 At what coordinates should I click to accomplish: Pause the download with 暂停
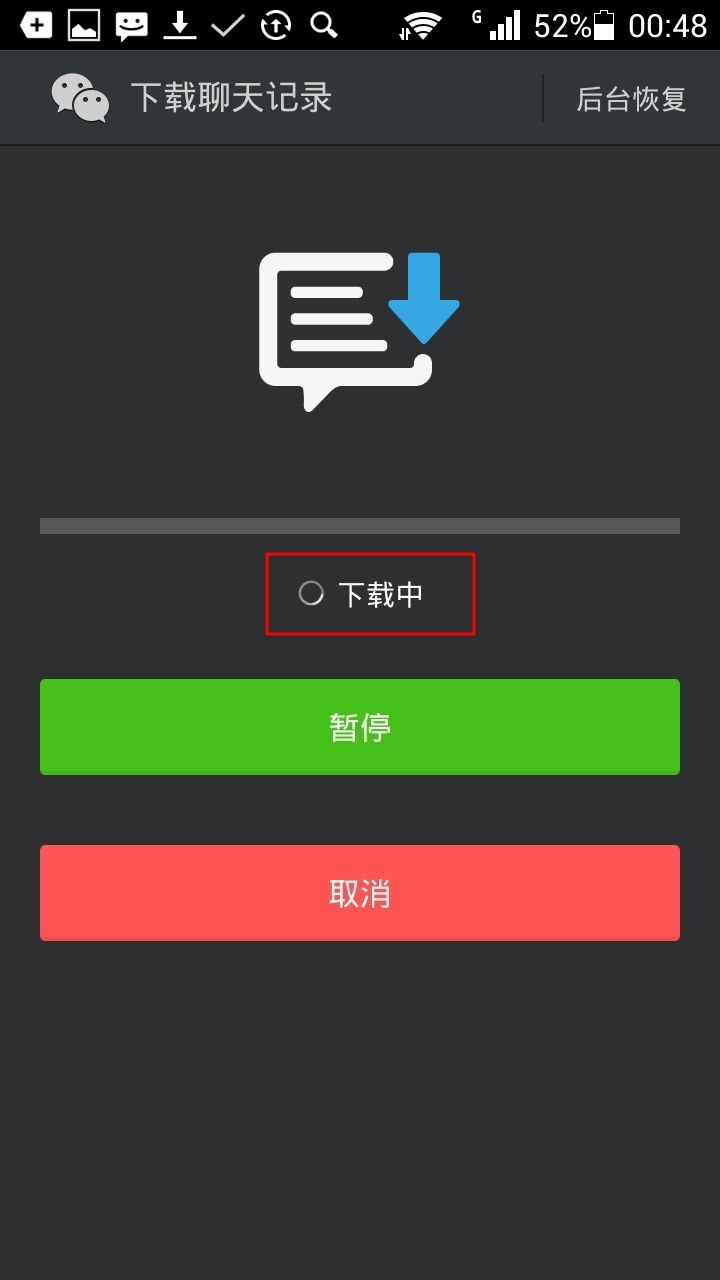click(360, 727)
